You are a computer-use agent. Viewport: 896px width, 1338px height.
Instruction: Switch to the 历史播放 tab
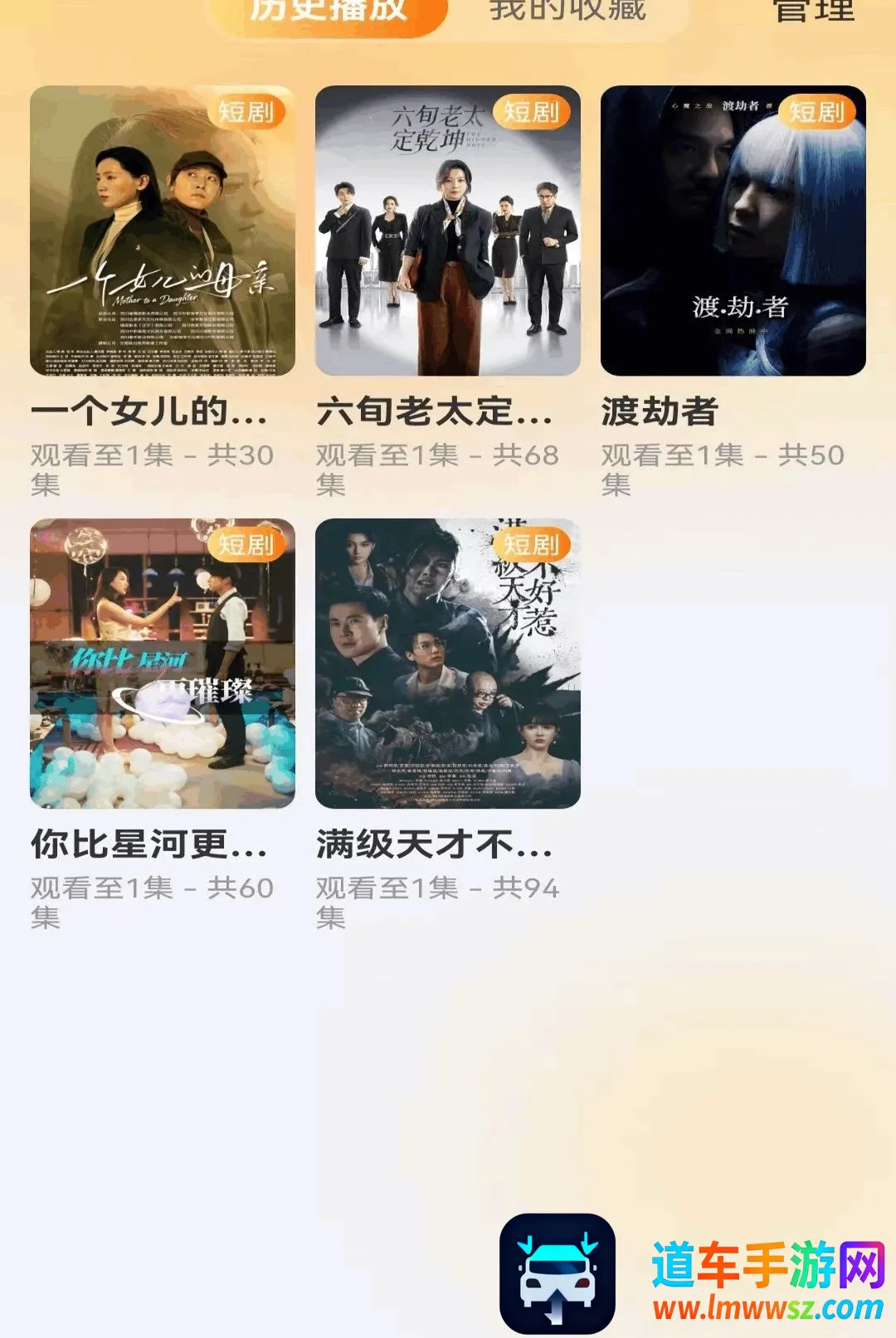point(329,12)
